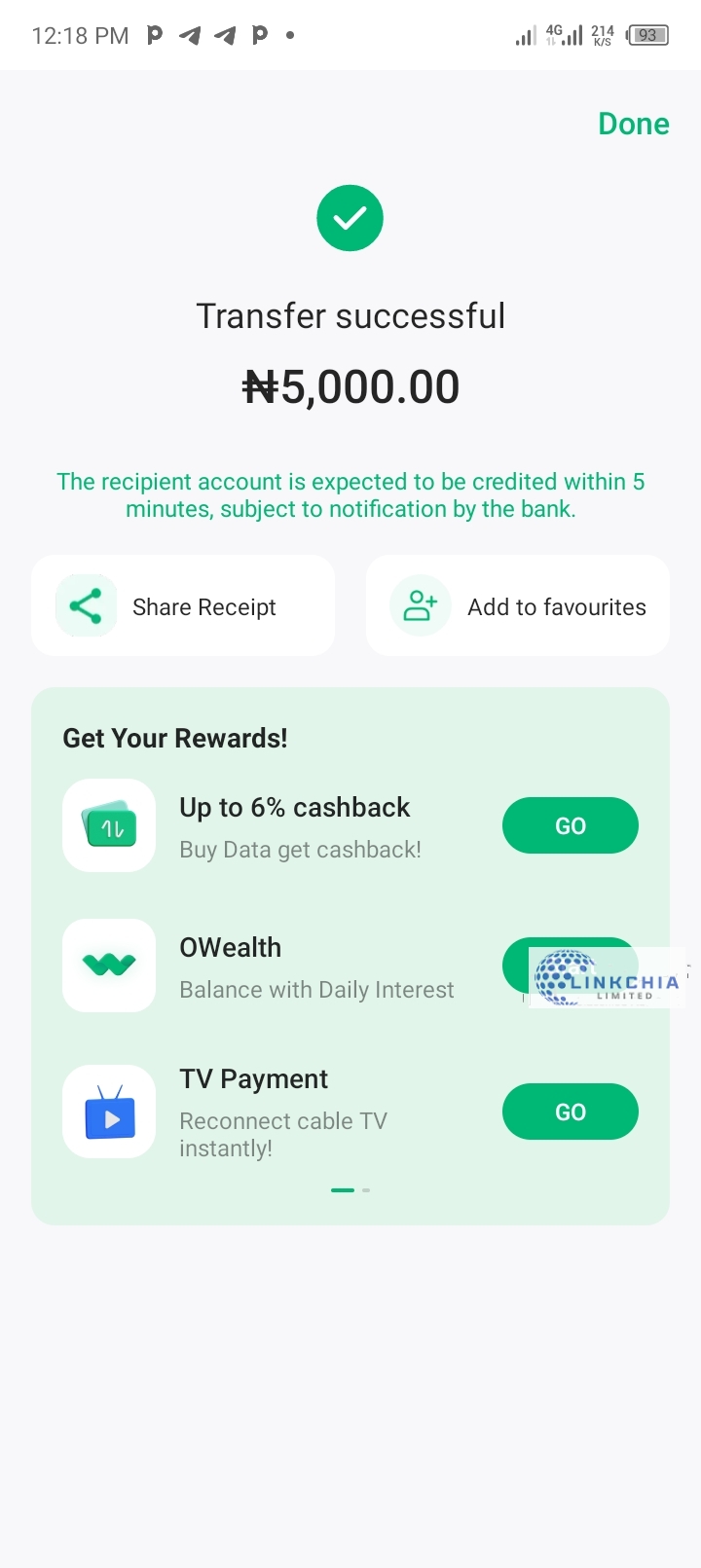Add recipient to favourites
The height and width of the screenshot is (1568, 701).
click(518, 606)
